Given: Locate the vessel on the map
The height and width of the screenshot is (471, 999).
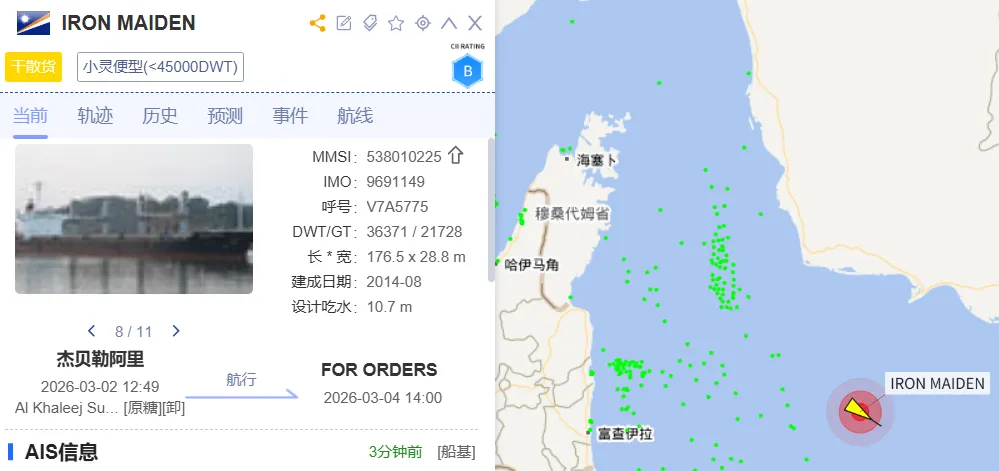Looking at the screenshot, I should coord(422,23).
